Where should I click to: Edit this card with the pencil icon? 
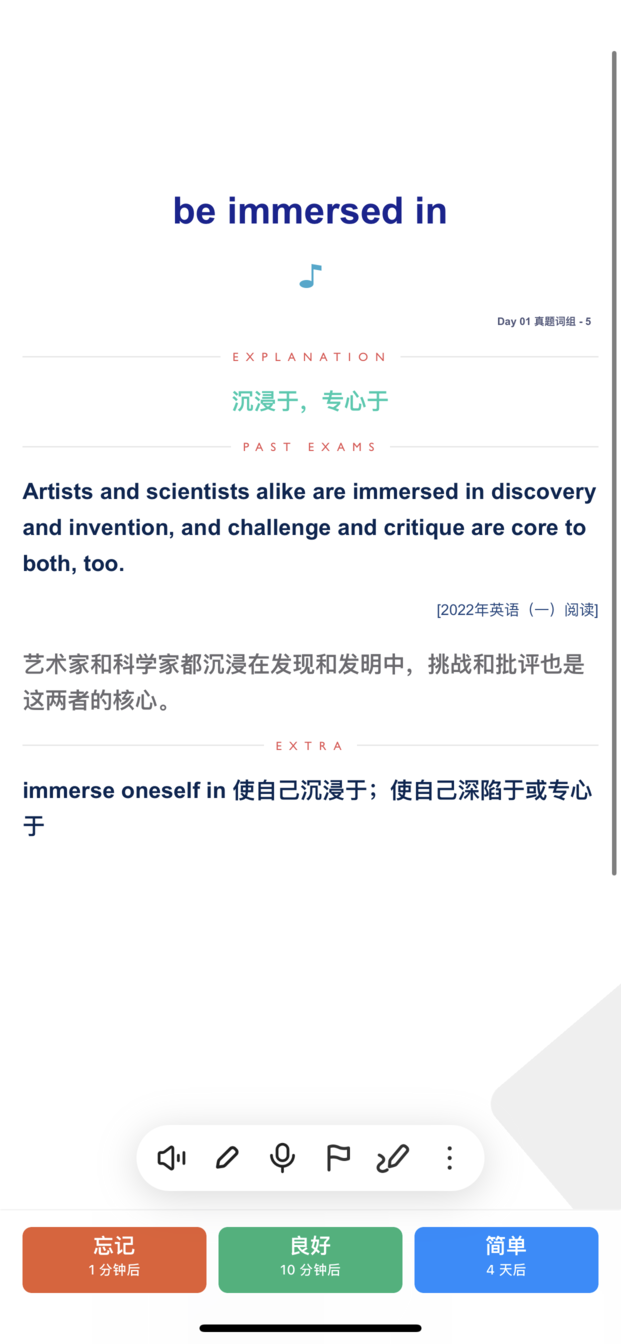pos(227,1158)
